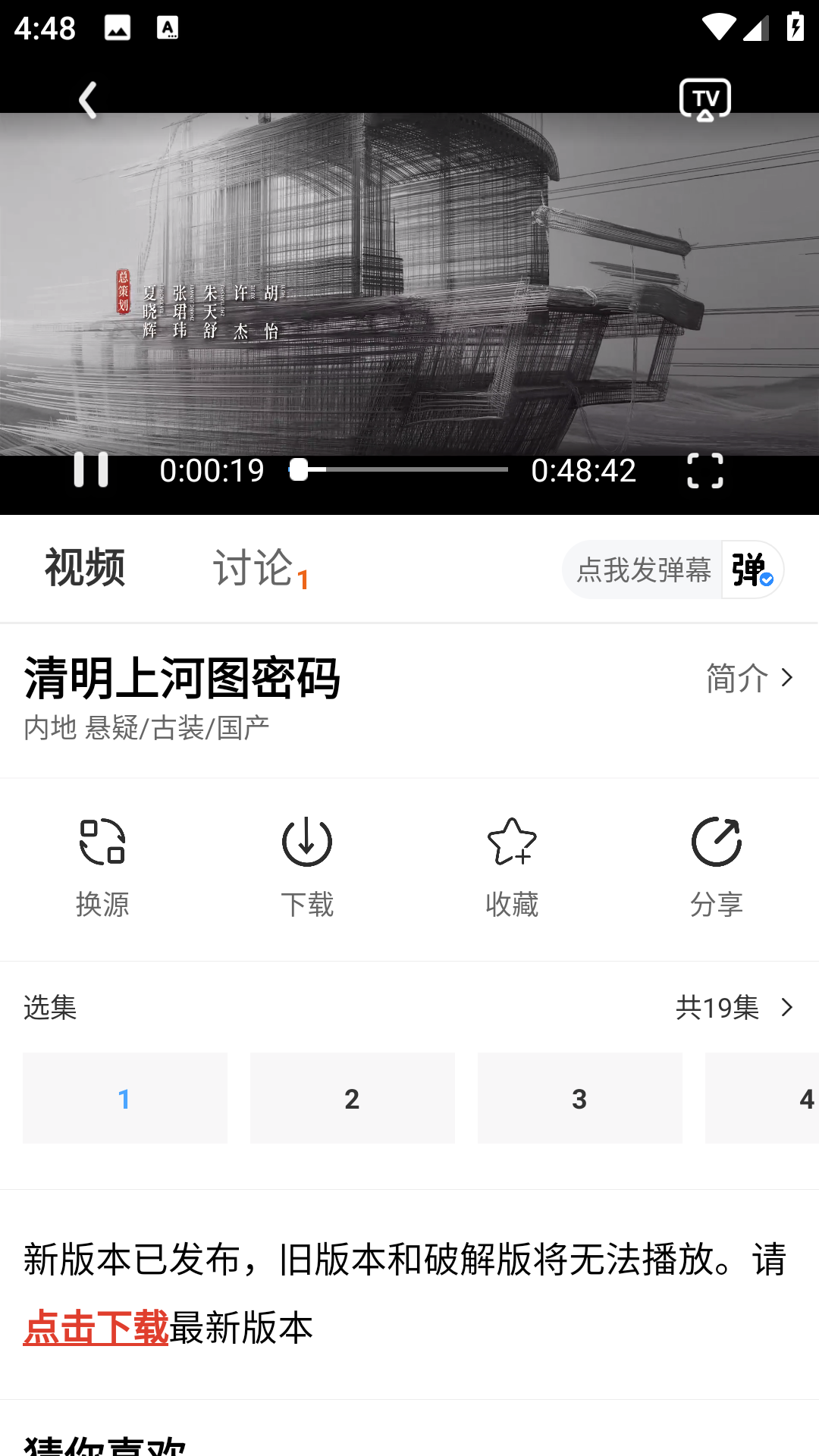This screenshot has width=819, height=1456.
Task: Enter fullscreen video mode
Action: (x=704, y=470)
